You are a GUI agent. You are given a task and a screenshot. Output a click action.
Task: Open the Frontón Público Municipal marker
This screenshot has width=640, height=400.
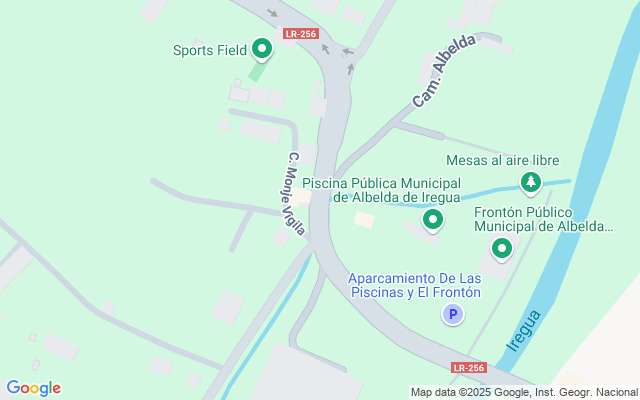(x=502, y=248)
